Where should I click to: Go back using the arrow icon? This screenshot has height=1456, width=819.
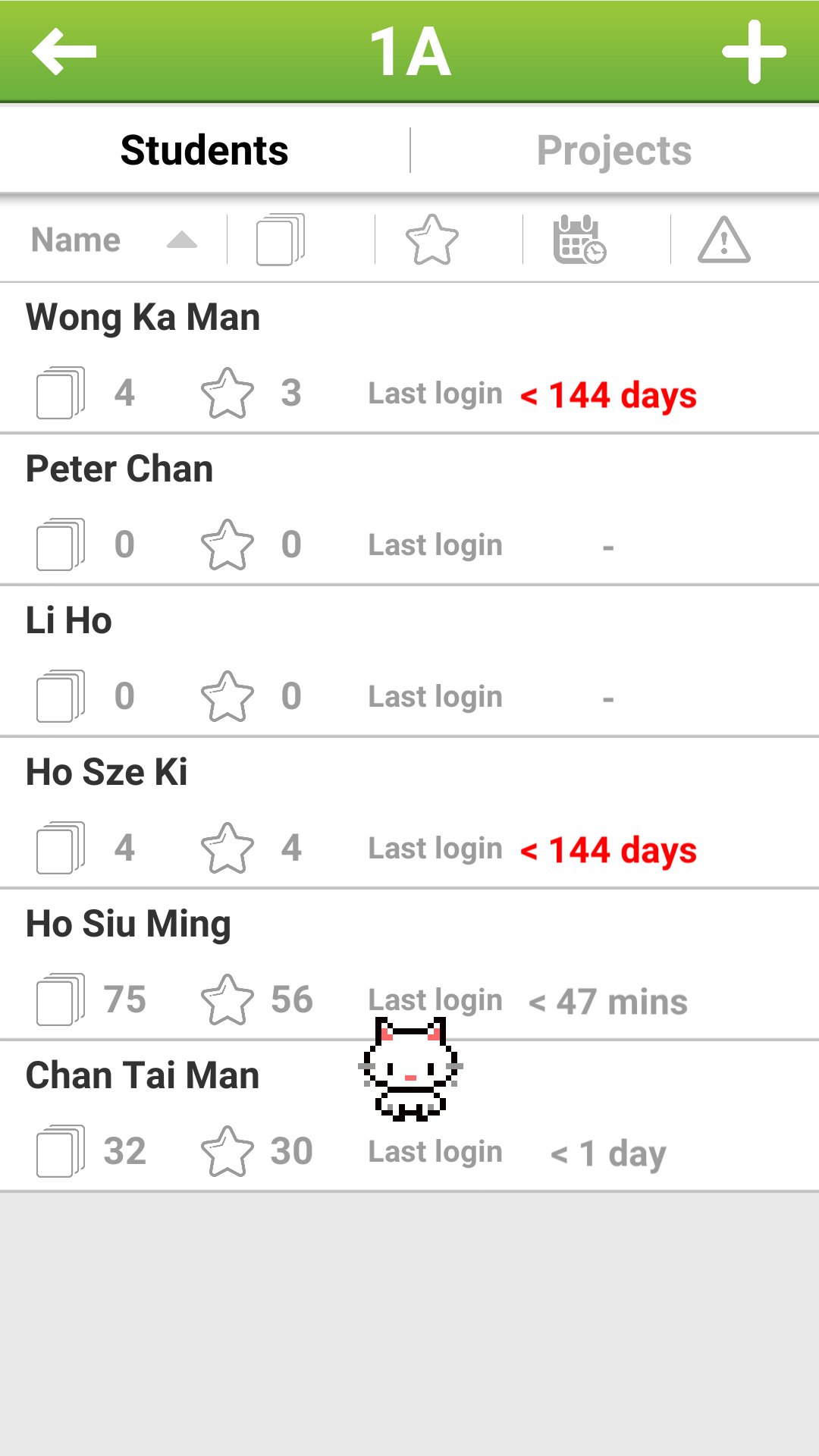click(x=64, y=52)
